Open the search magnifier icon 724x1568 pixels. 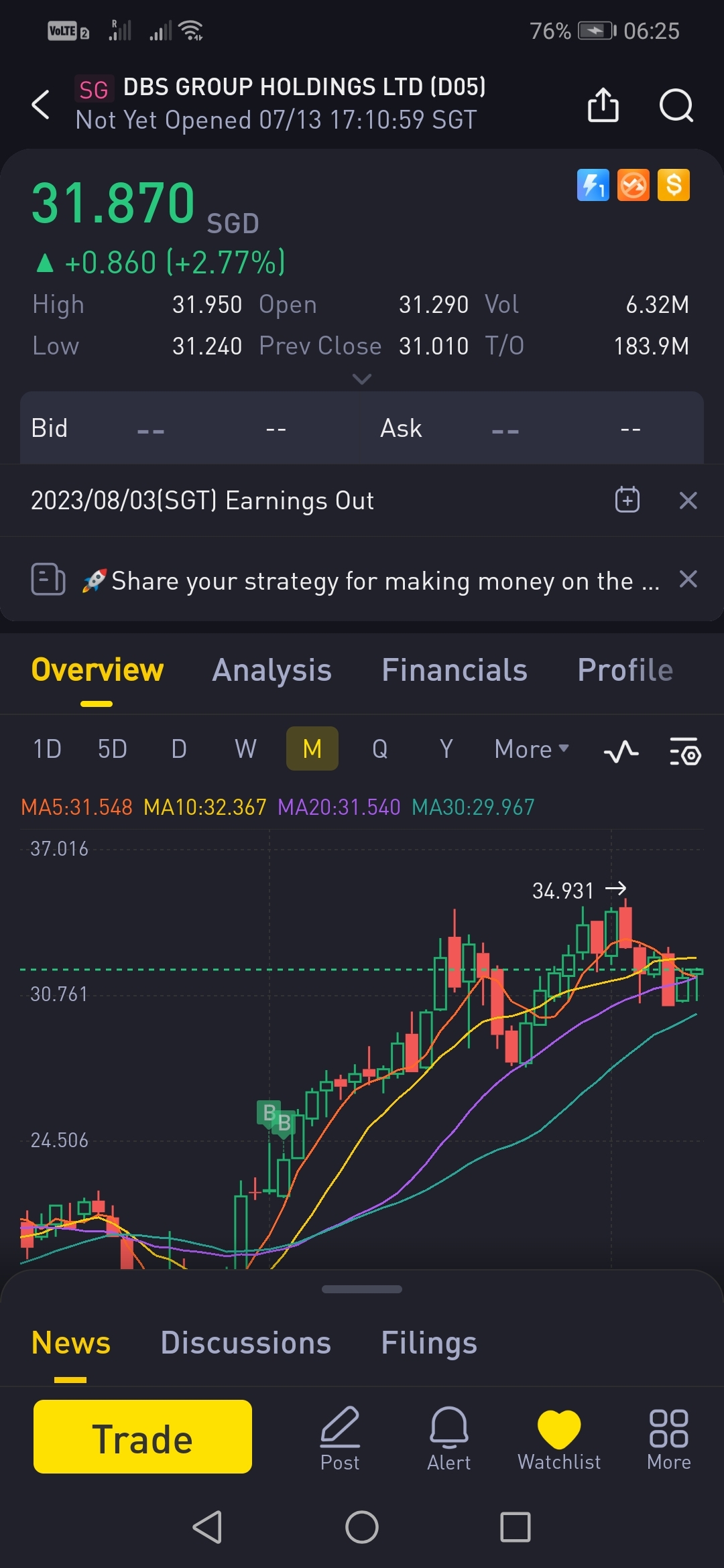click(676, 105)
